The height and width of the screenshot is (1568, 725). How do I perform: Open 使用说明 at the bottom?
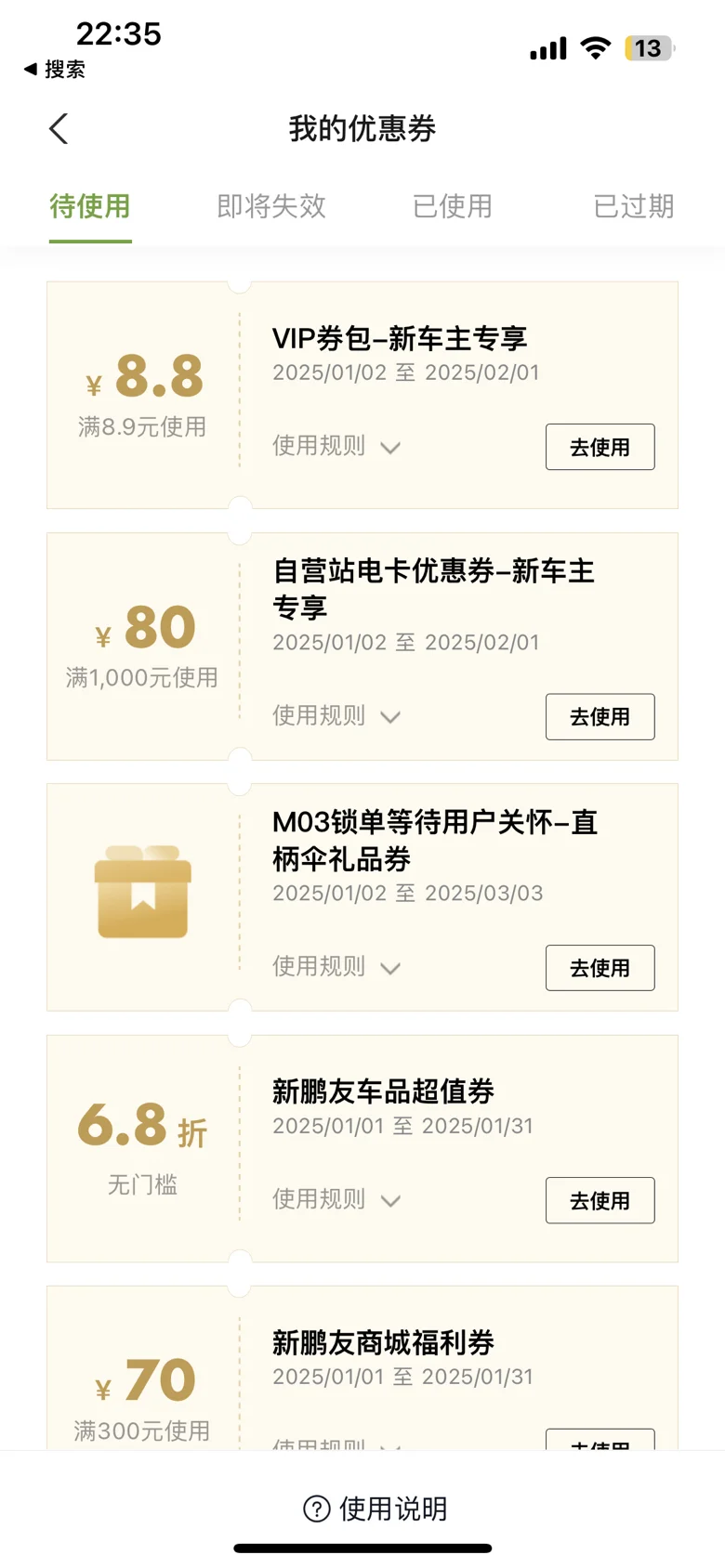(x=376, y=1509)
